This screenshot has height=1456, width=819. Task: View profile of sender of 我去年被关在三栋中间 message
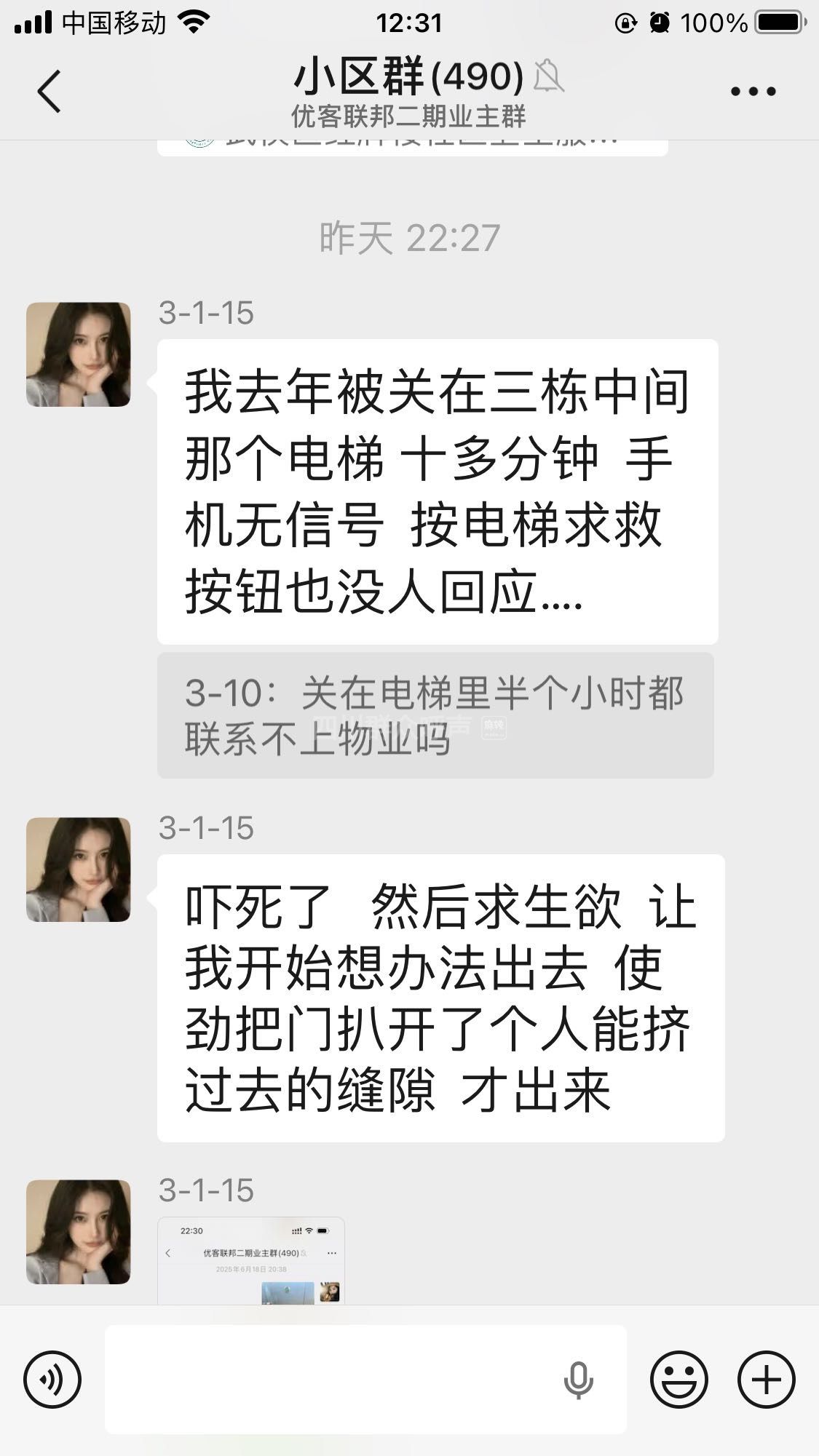point(79,354)
